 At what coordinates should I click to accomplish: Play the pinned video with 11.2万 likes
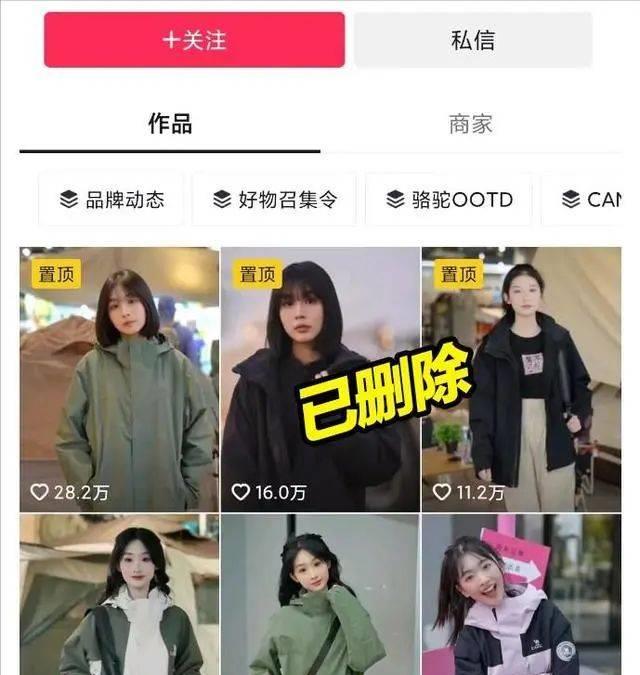520,380
